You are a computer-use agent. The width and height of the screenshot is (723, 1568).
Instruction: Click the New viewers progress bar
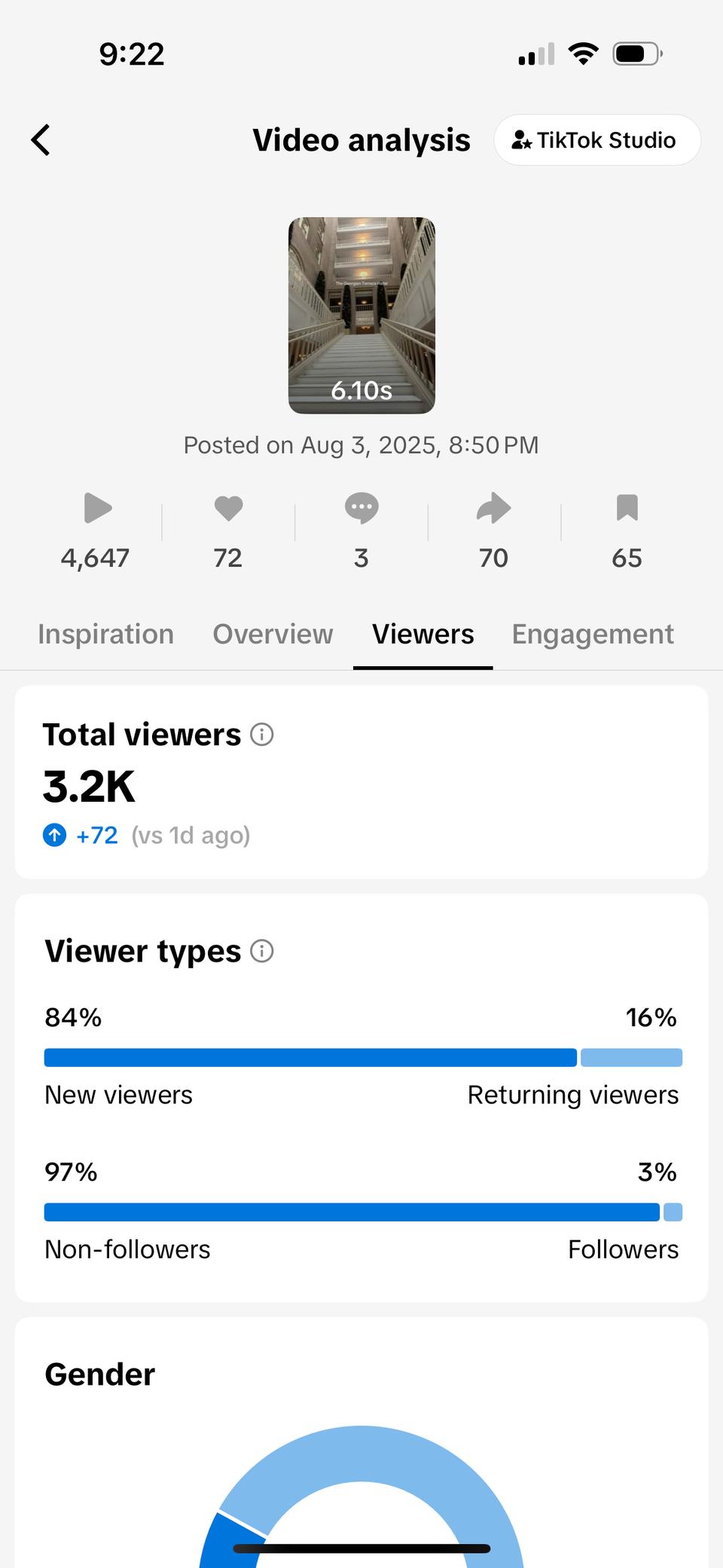309,1057
